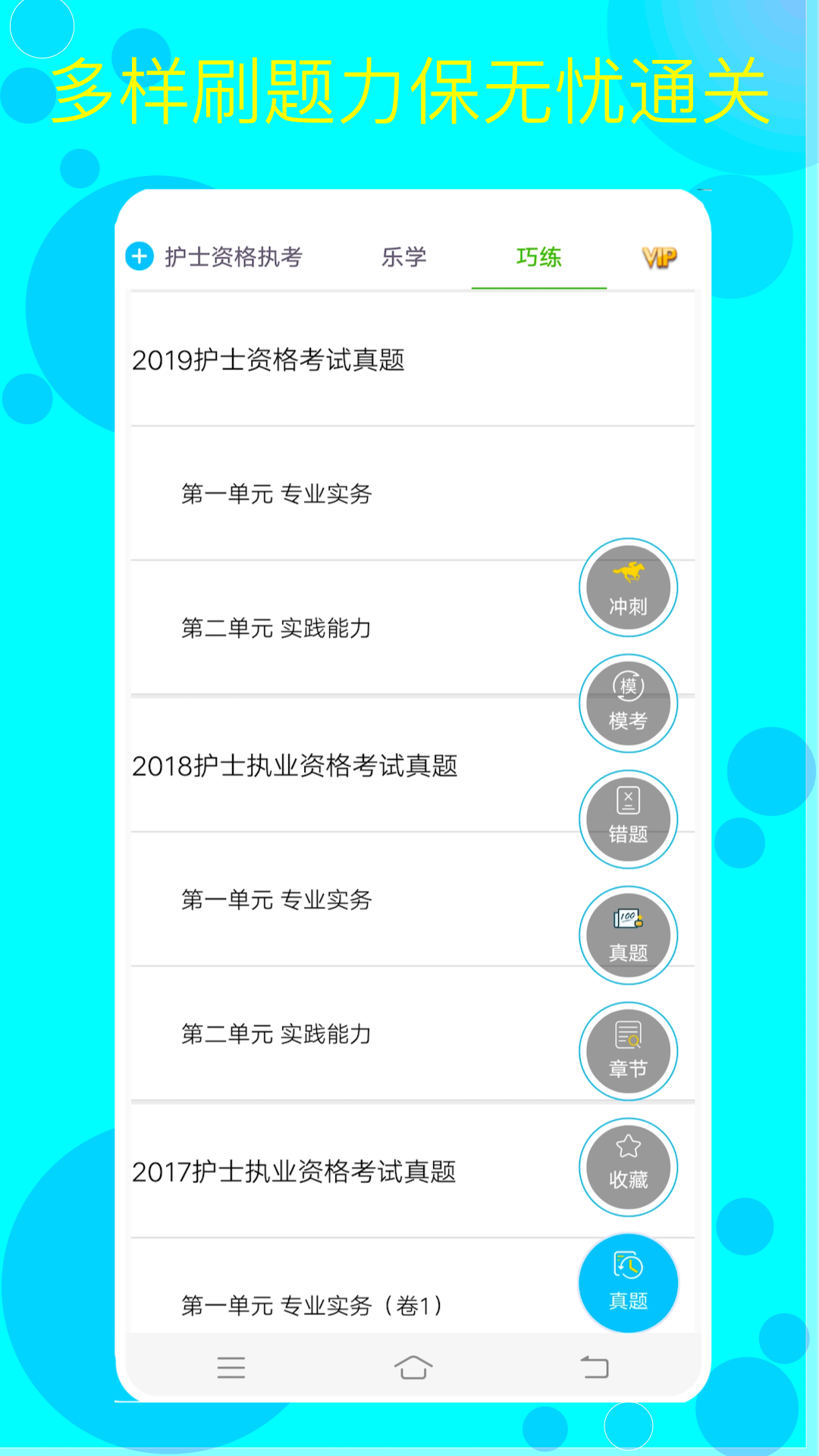819x1456 pixels.
Task: Open 第一单元 专业实务 under 2019
Action: [x=277, y=493]
